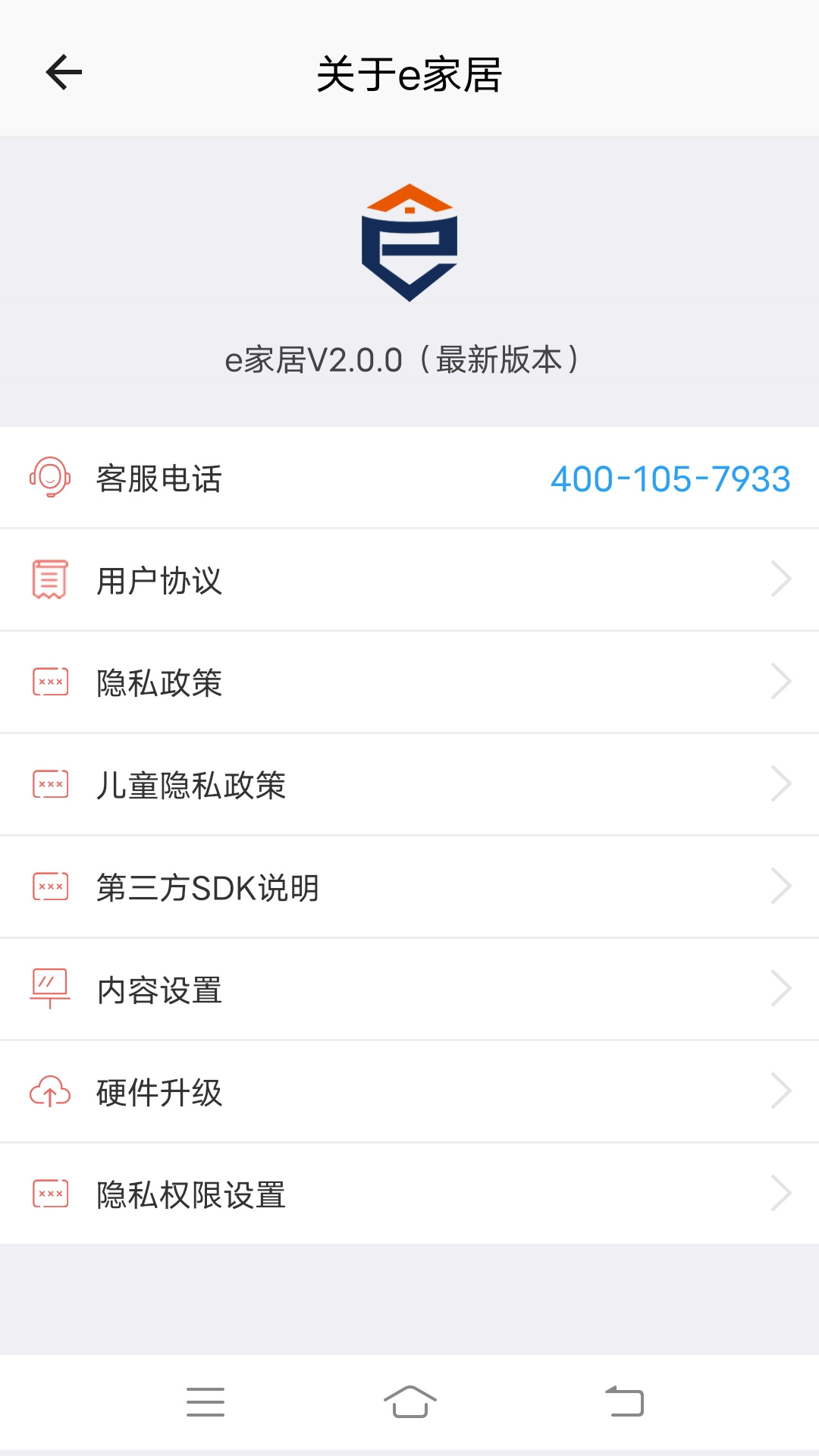Open 第三方SDK说明

coord(409,887)
